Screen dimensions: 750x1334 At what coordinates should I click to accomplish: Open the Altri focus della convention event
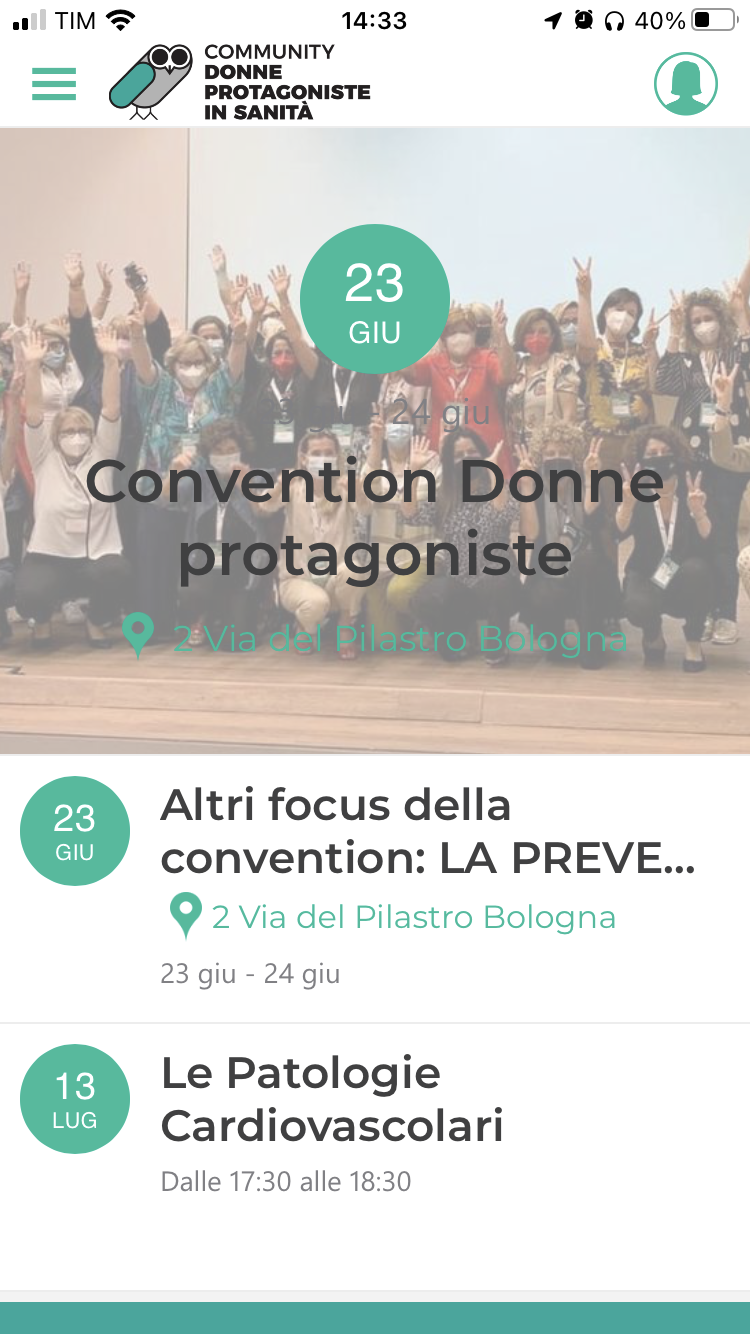click(426, 832)
